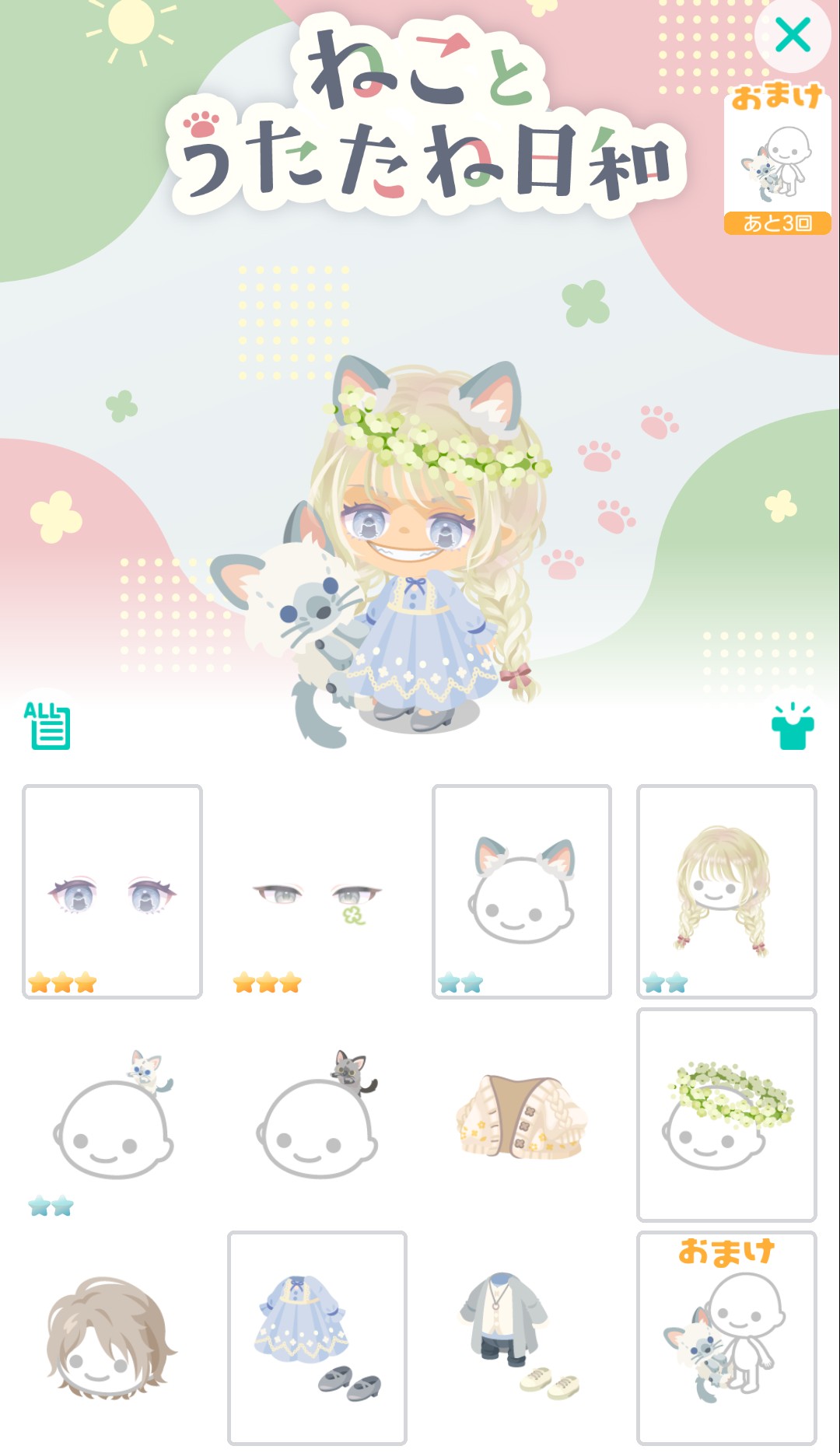Select the blue dress with shoes item

coord(317,1338)
